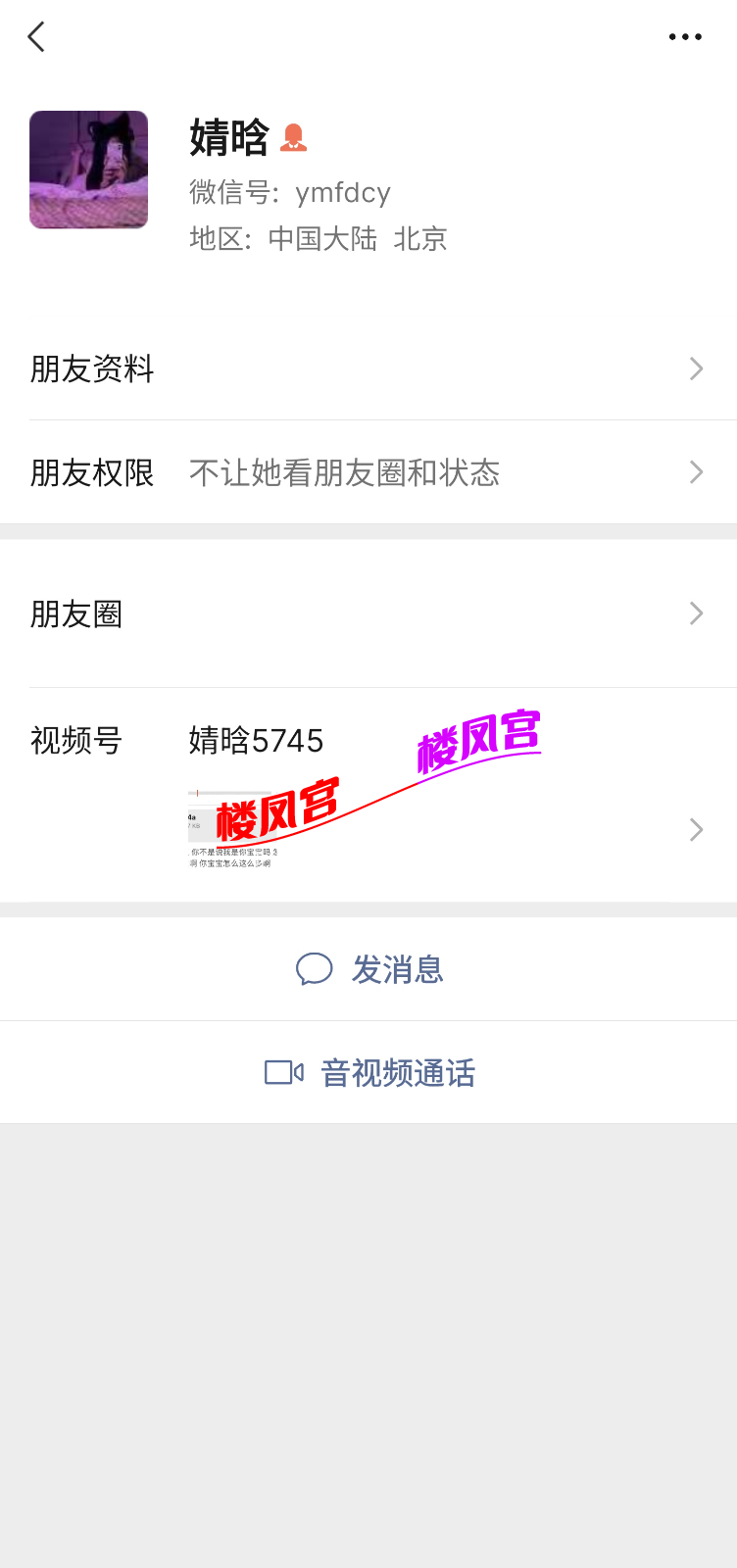
Task: Expand the 朋友圈 row chevron
Action: [696, 613]
